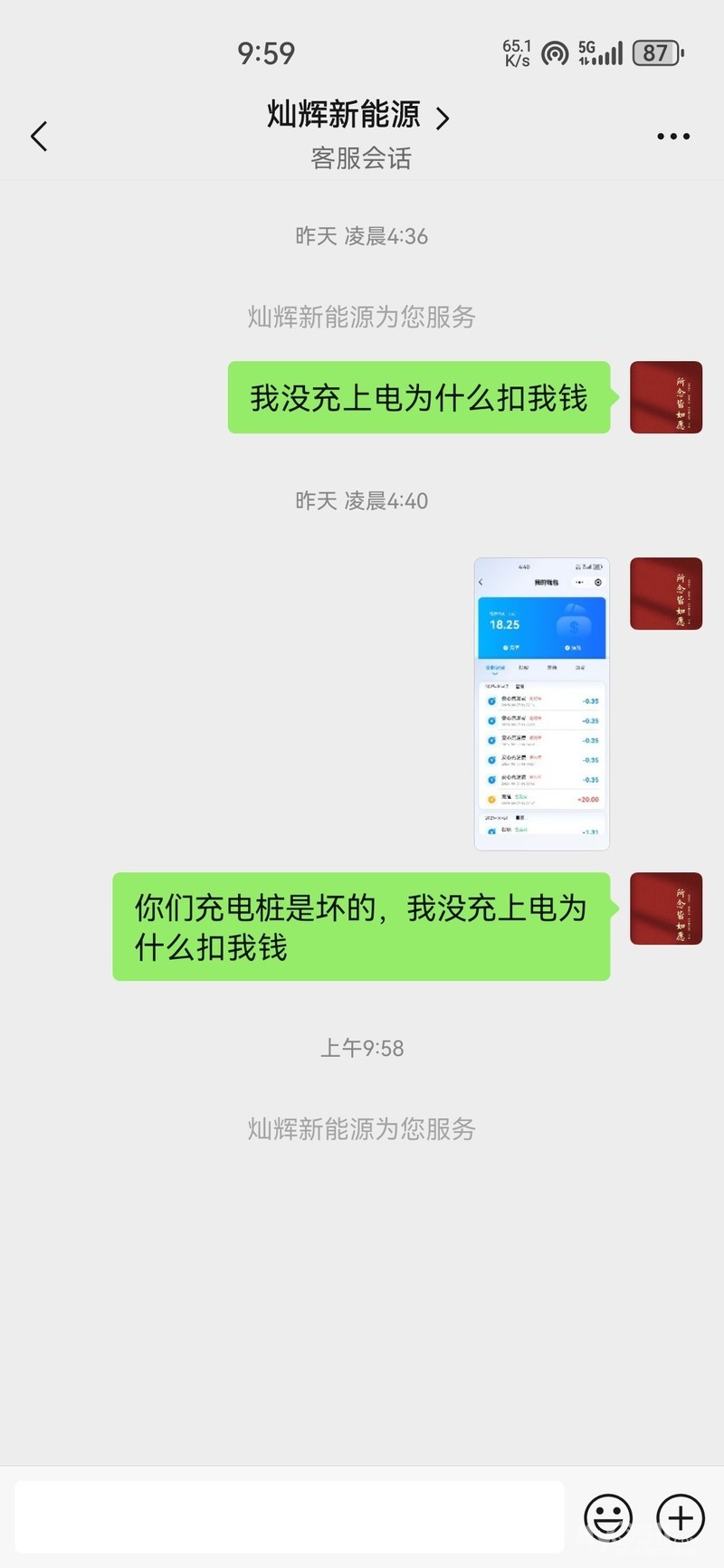Open the three-dot more options menu
This screenshot has height=1568, width=724.
(x=673, y=137)
